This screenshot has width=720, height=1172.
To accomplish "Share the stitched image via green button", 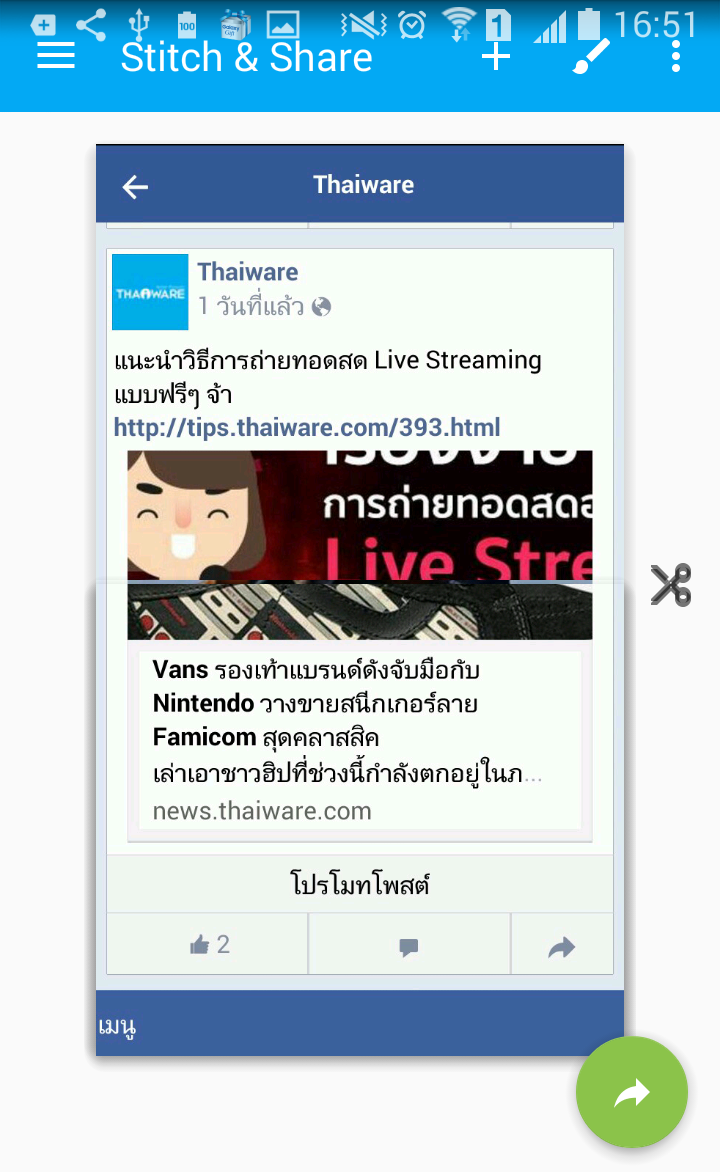I will 632,1092.
